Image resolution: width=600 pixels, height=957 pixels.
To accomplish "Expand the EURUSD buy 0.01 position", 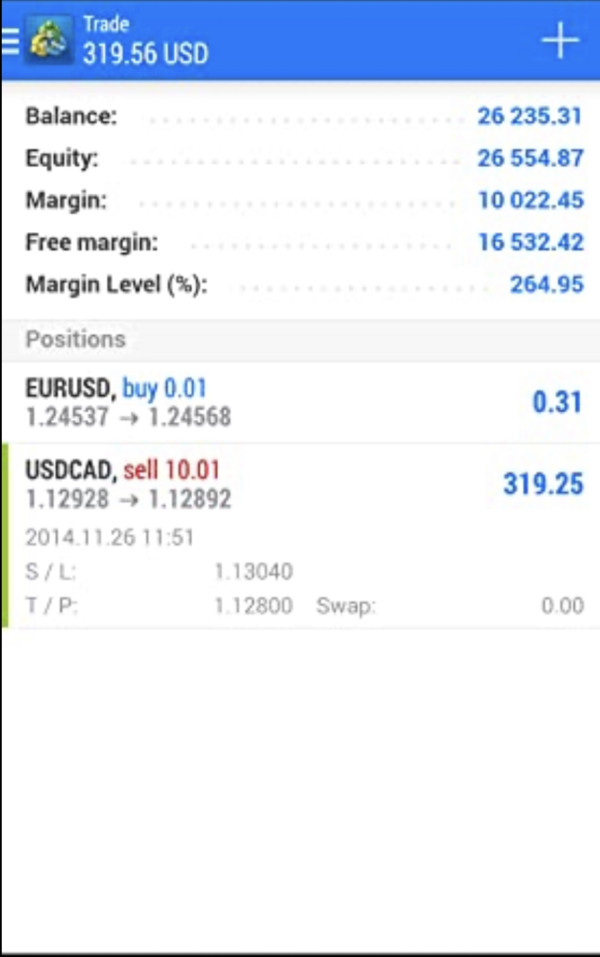I will click(x=300, y=402).
